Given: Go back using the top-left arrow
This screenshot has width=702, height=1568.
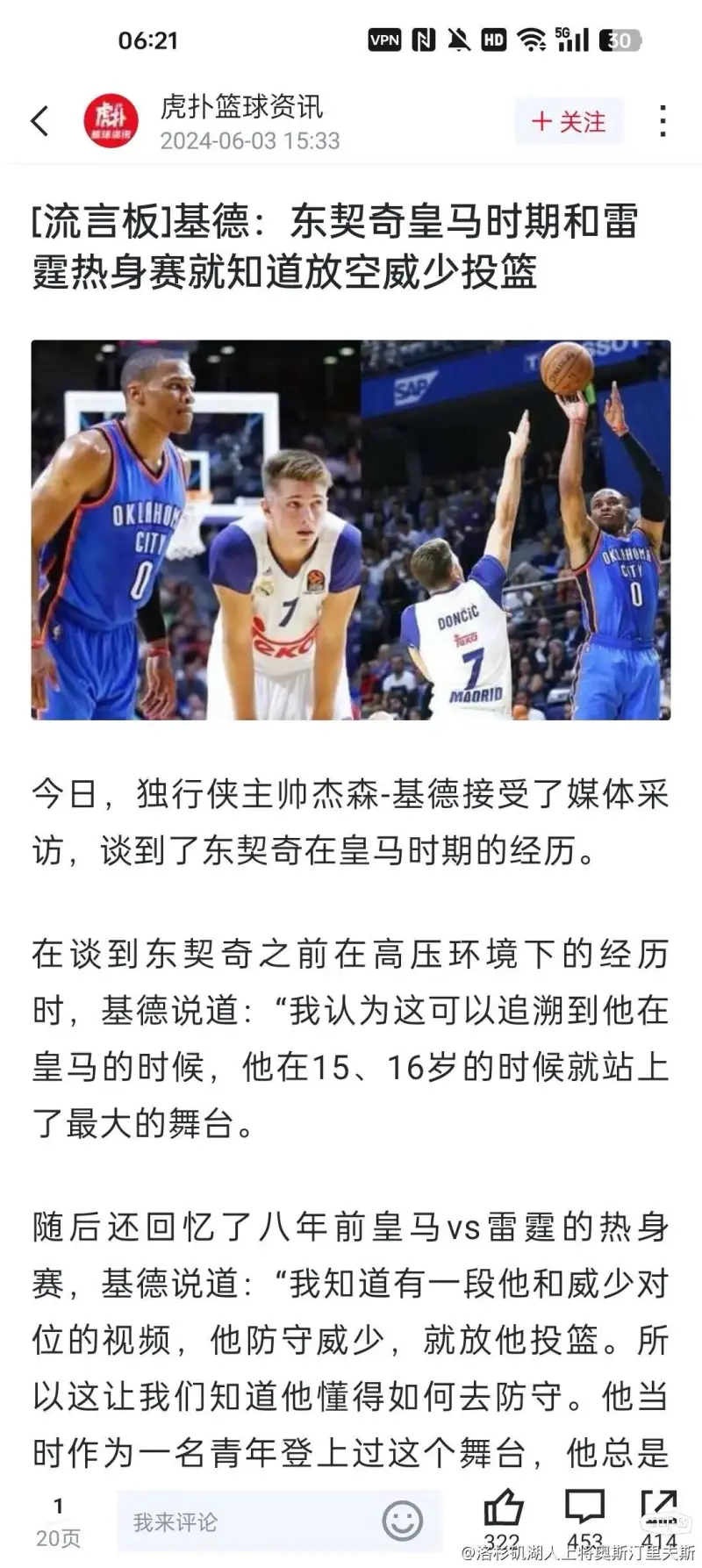Looking at the screenshot, I should pyautogui.click(x=40, y=121).
